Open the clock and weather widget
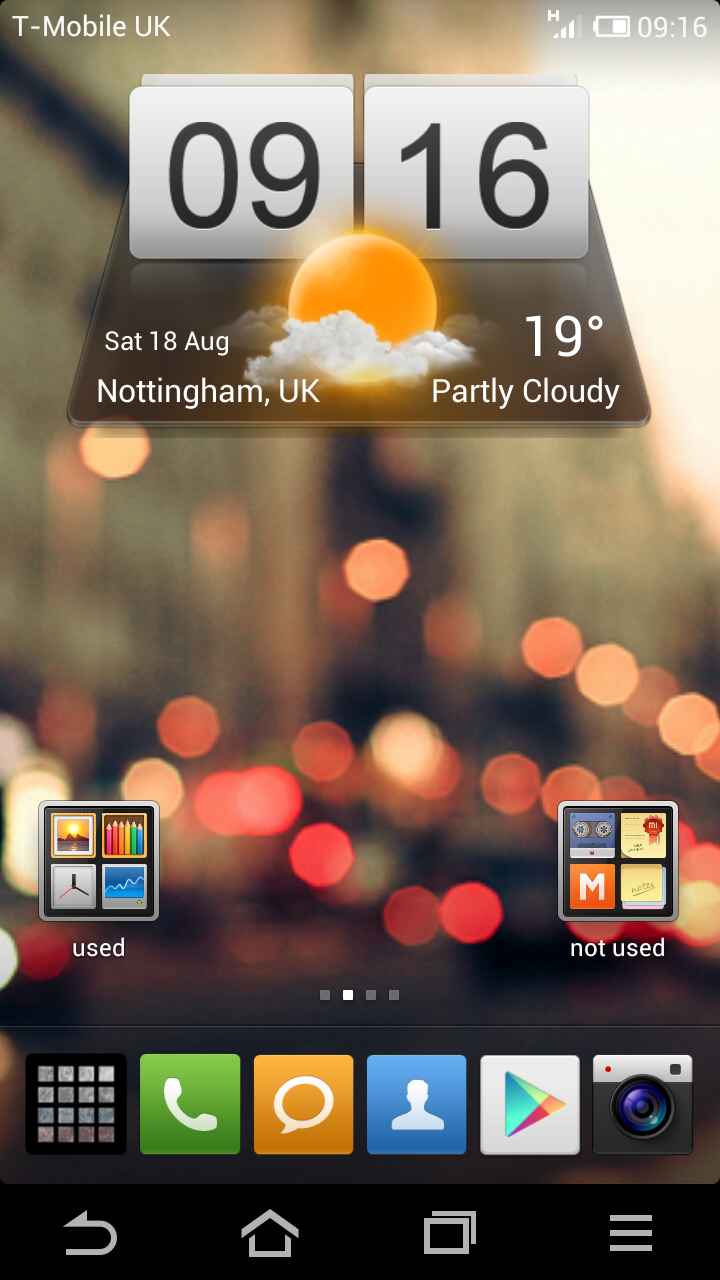Viewport: 720px width, 1280px height. (359, 250)
